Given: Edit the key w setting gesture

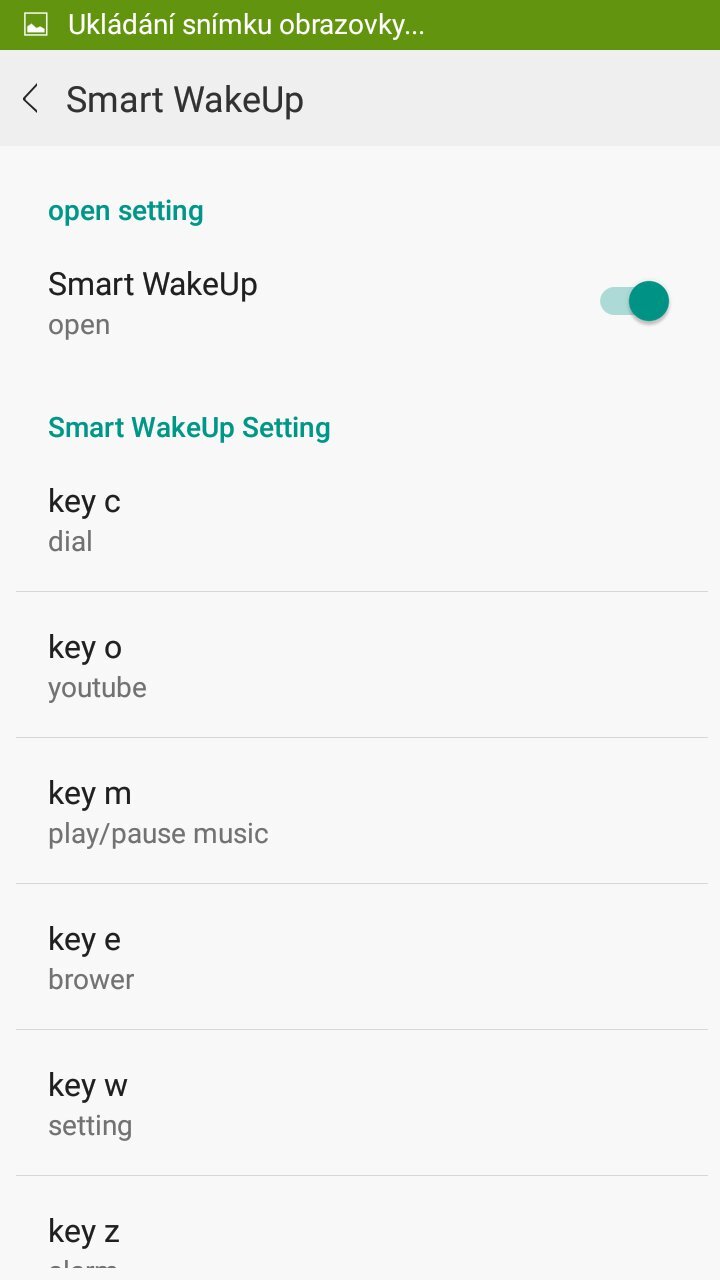Looking at the screenshot, I should 360,1103.
